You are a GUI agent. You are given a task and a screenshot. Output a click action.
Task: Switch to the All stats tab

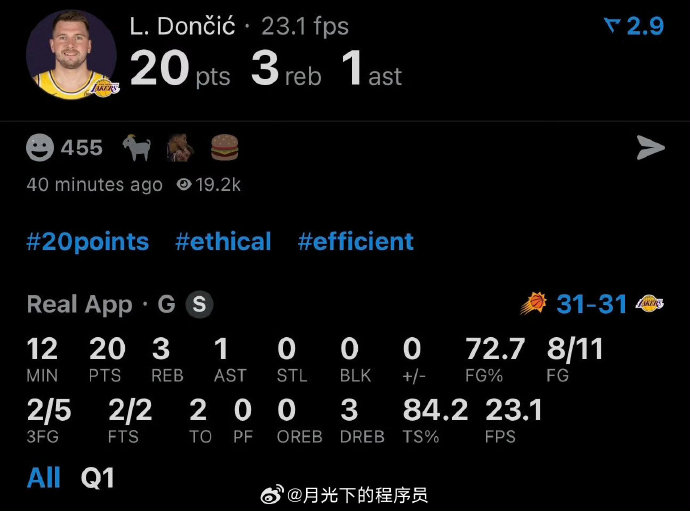pyautogui.click(x=44, y=478)
